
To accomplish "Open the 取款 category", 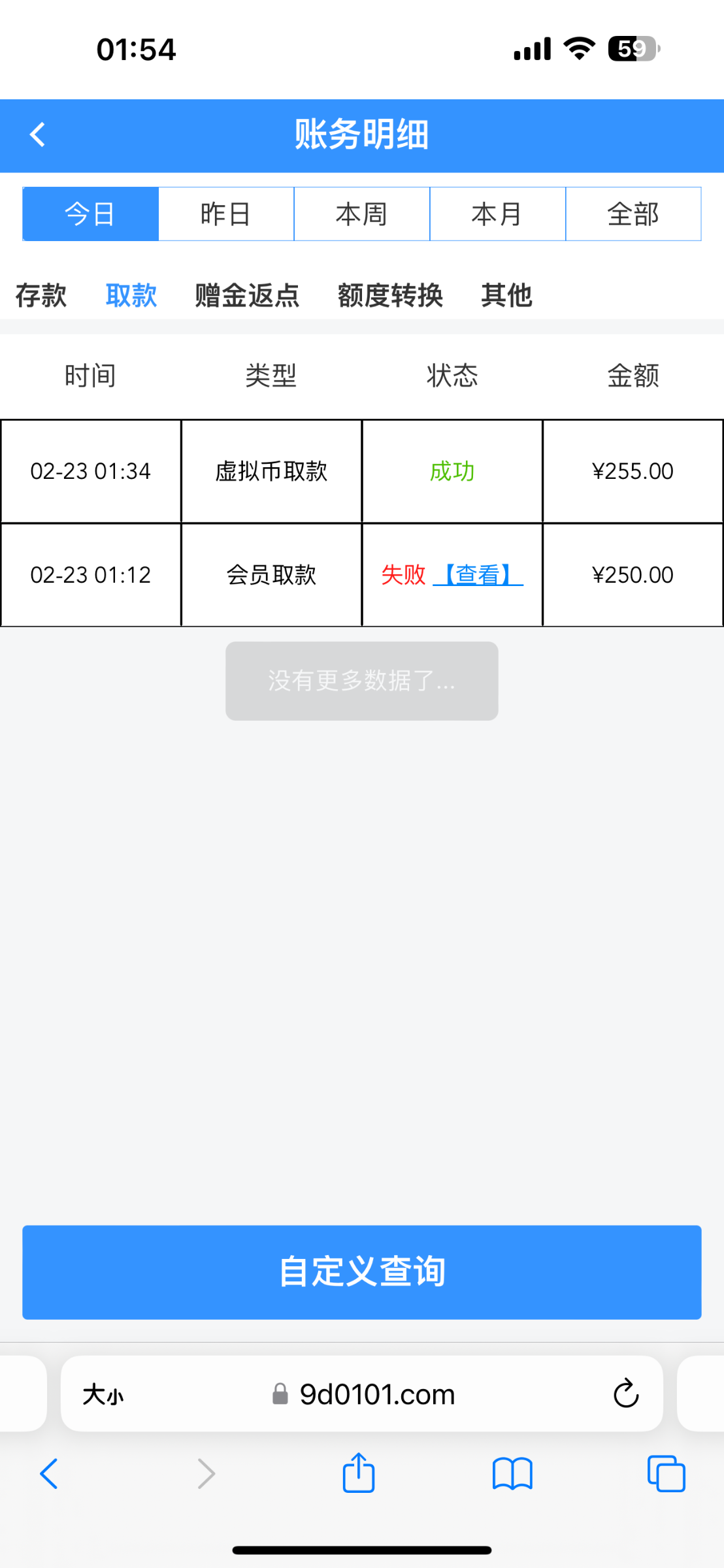I will (x=131, y=295).
